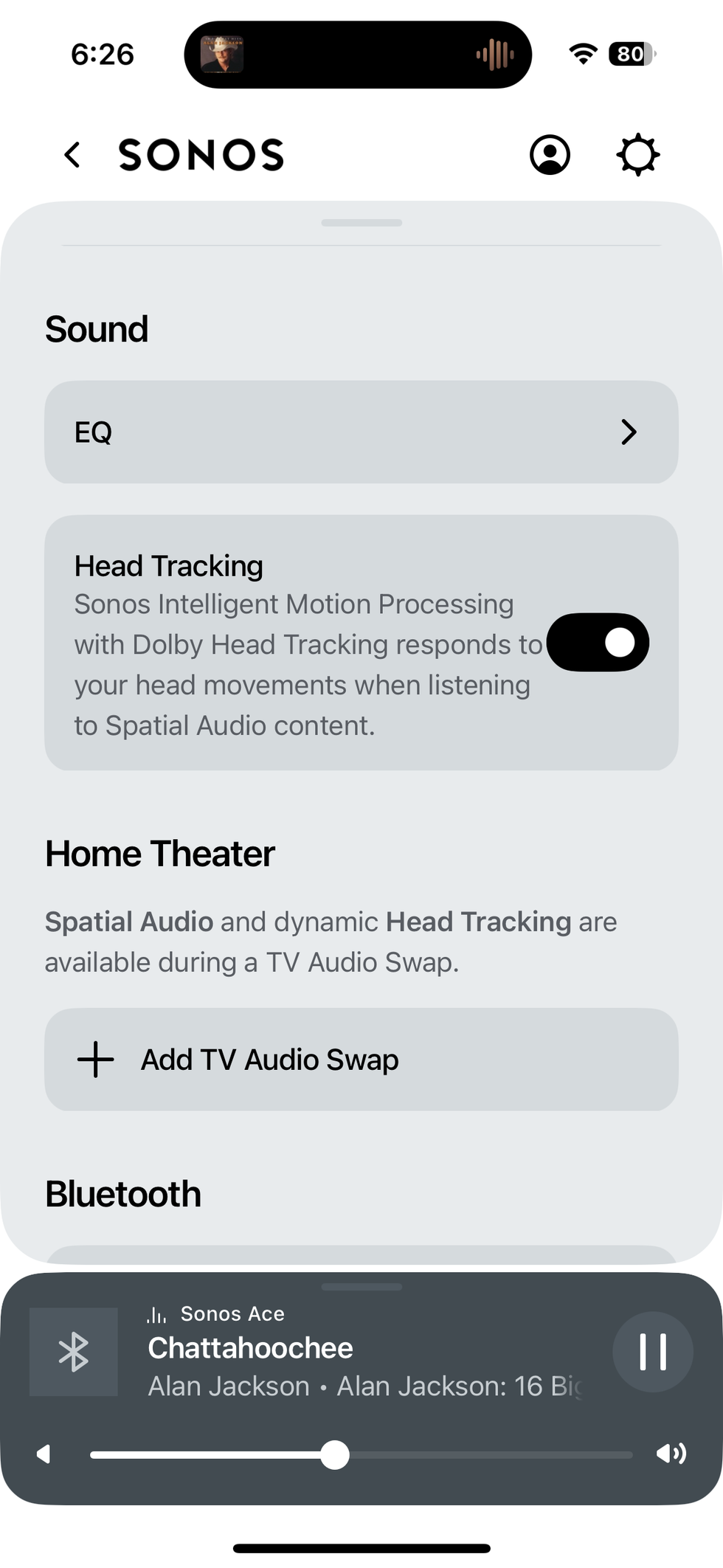723x1568 pixels.
Task: Tap the now-playing bars icon beside Sonos Ace
Action: coord(157,1313)
